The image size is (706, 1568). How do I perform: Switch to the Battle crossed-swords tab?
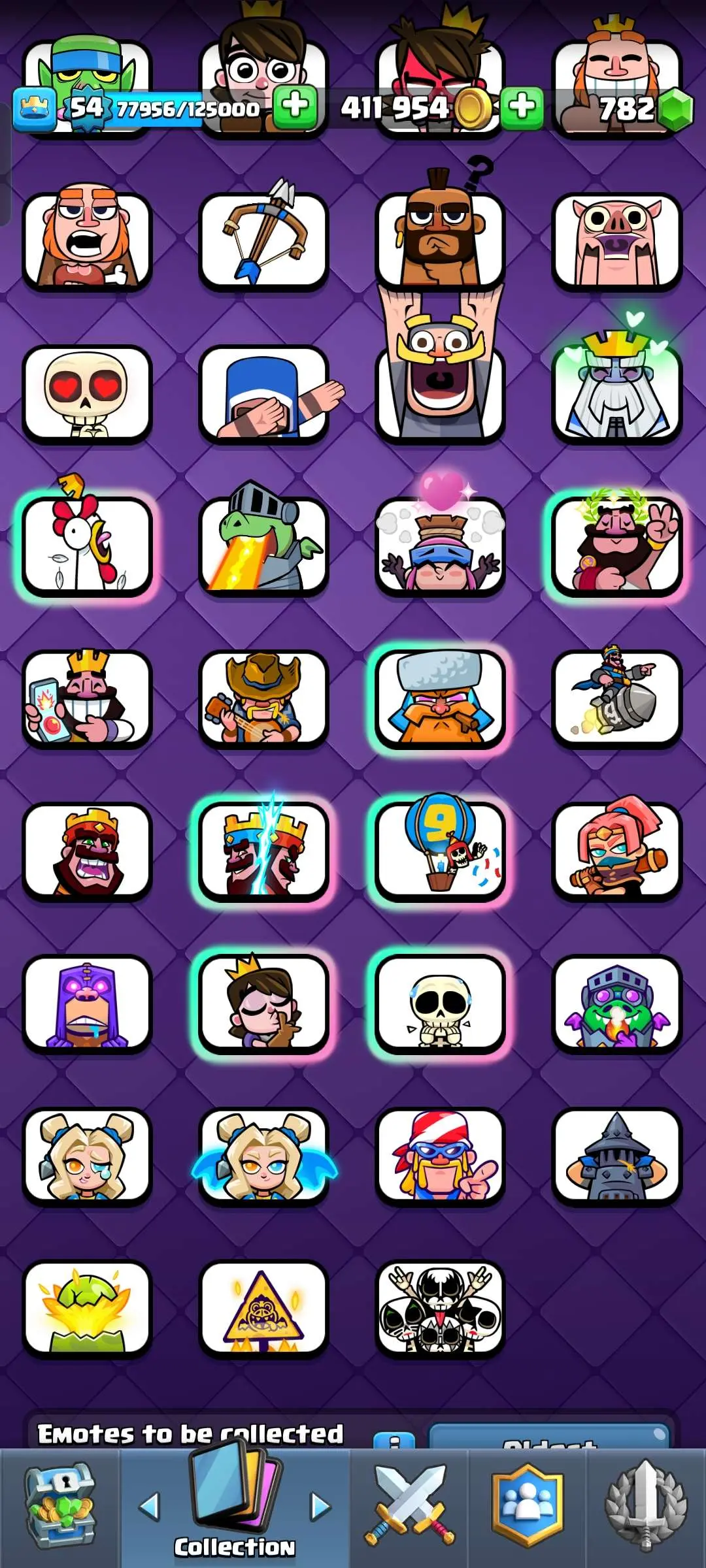click(x=409, y=1506)
